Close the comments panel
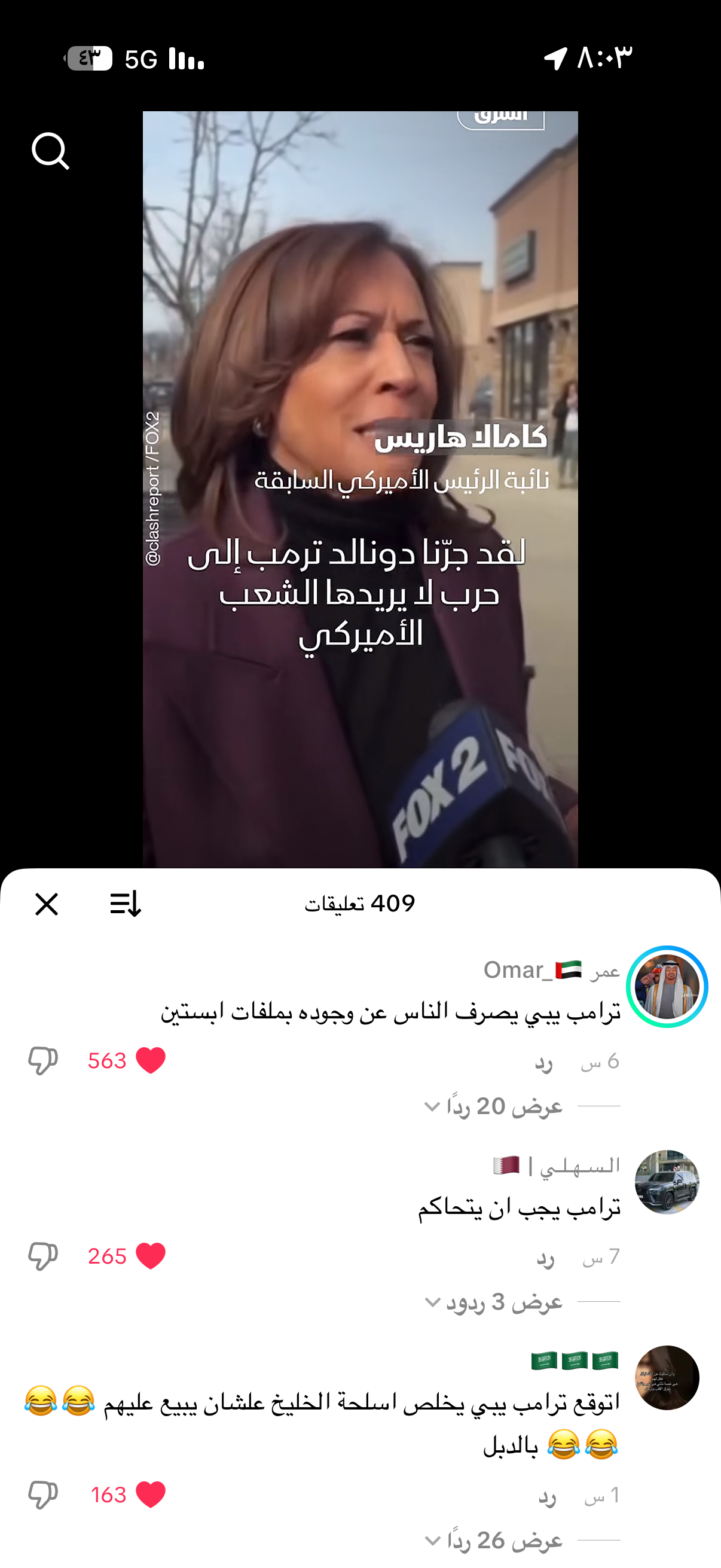Viewport: 721px width, 1568px height. pos(46,904)
